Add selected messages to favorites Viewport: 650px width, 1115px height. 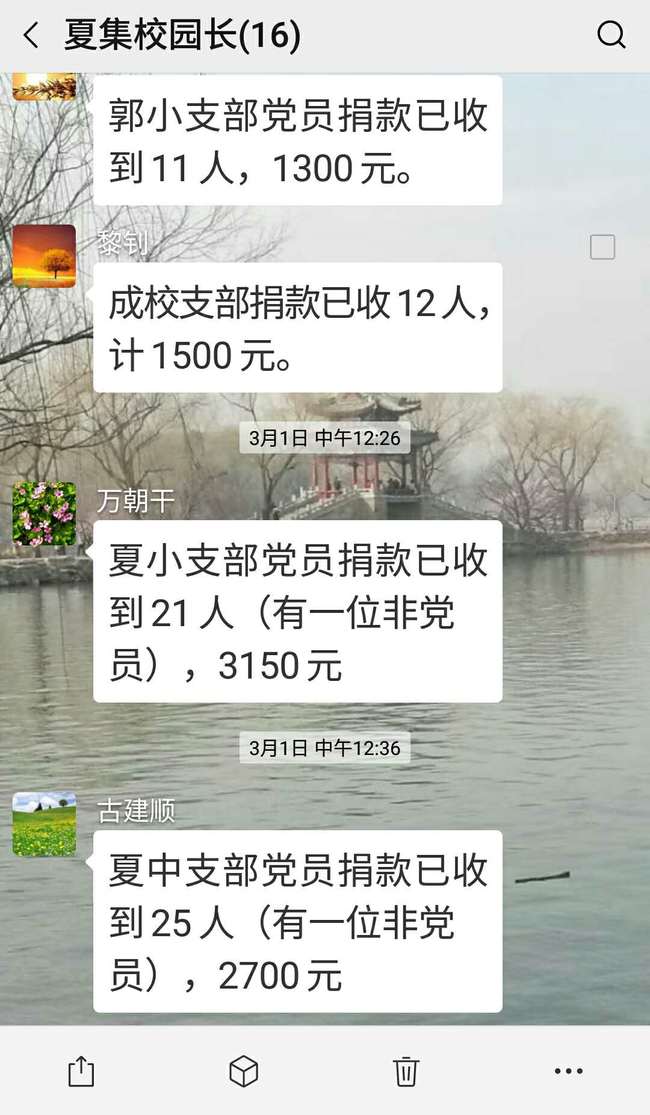[243, 1072]
